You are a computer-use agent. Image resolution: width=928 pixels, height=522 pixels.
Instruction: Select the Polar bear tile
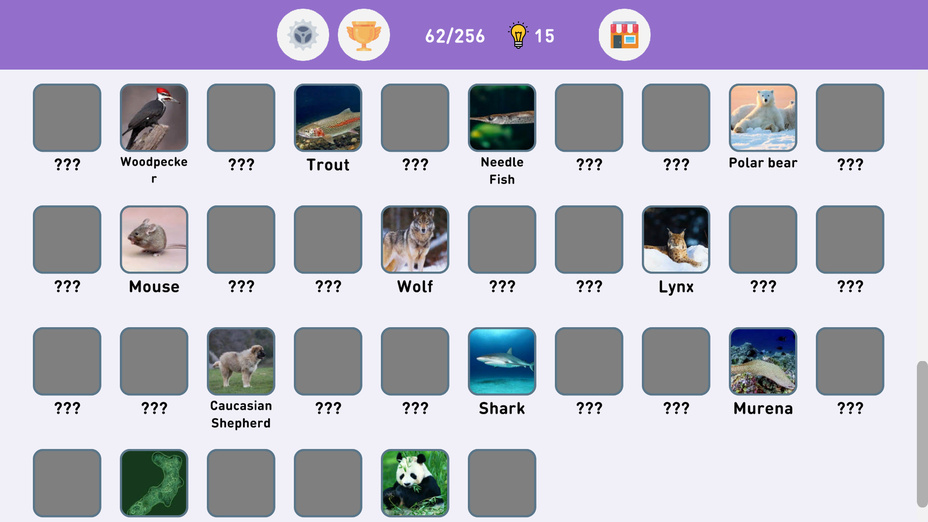click(763, 118)
